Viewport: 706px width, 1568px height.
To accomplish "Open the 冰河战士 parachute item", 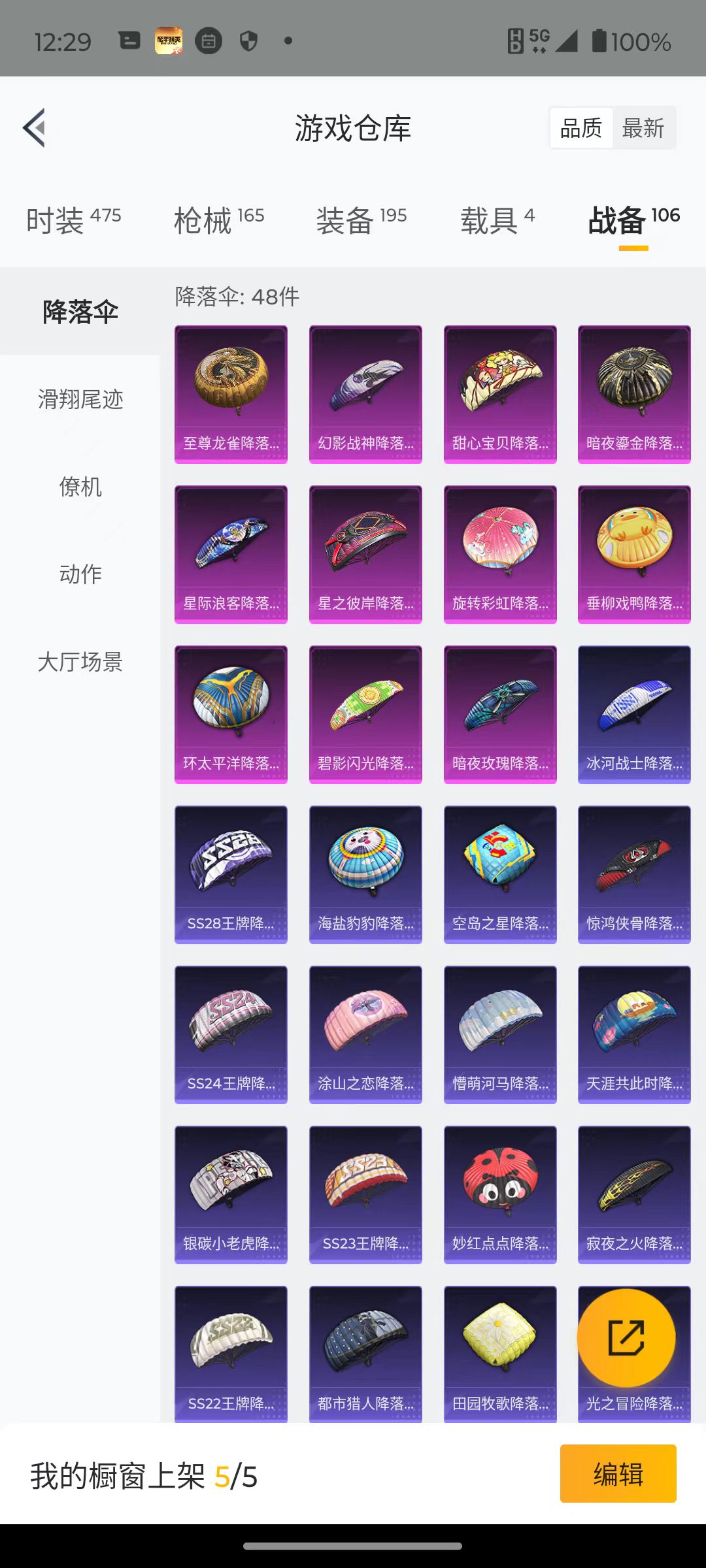I will pos(634,715).
